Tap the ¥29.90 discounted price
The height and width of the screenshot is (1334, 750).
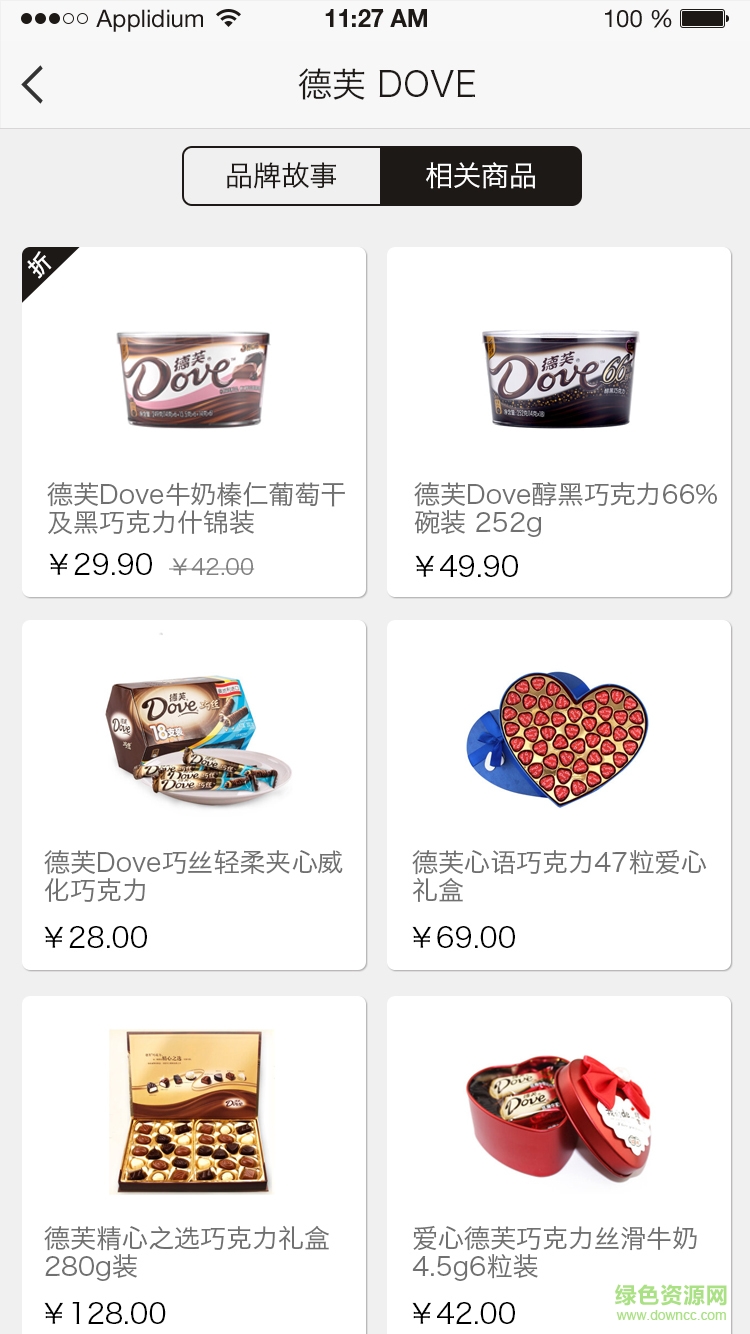(100, 566)
